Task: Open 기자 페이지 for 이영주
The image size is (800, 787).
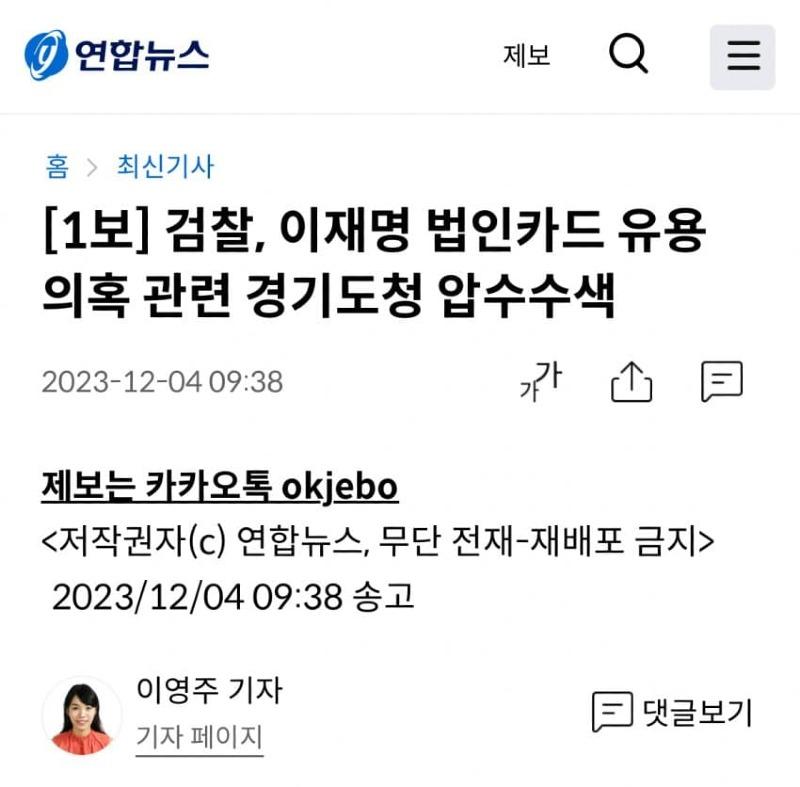Action: coord(199,738)
